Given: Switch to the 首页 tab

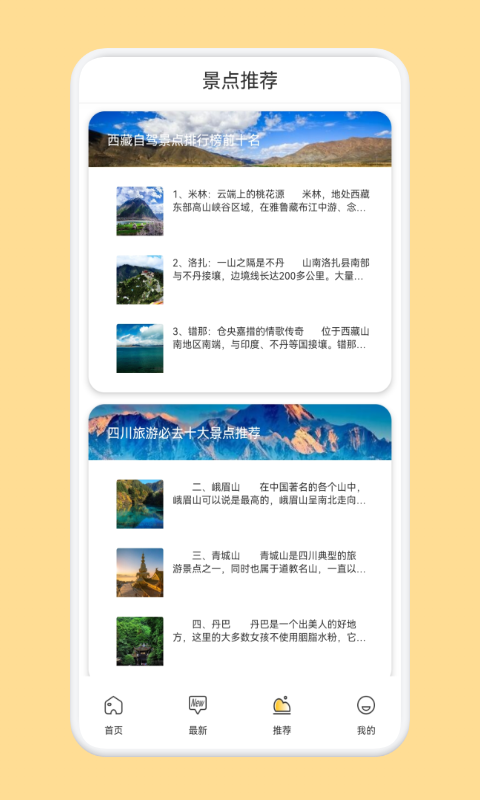Looking at the screenshot, I should [x=113, y=715].
